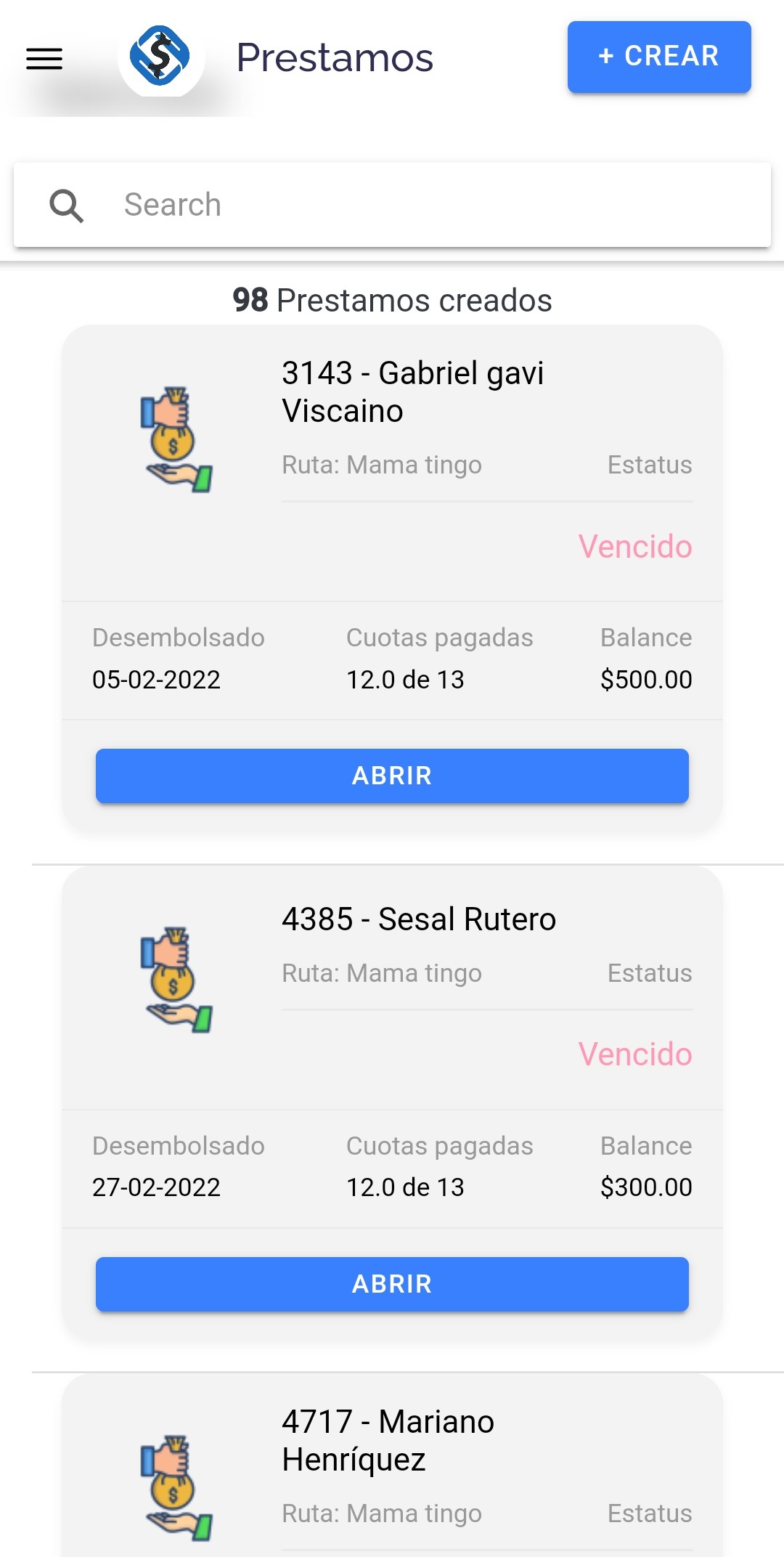Select the Sesal Rutero loan card
Viewport: 784px width, 1557px height.
click(x=418, y=920)
